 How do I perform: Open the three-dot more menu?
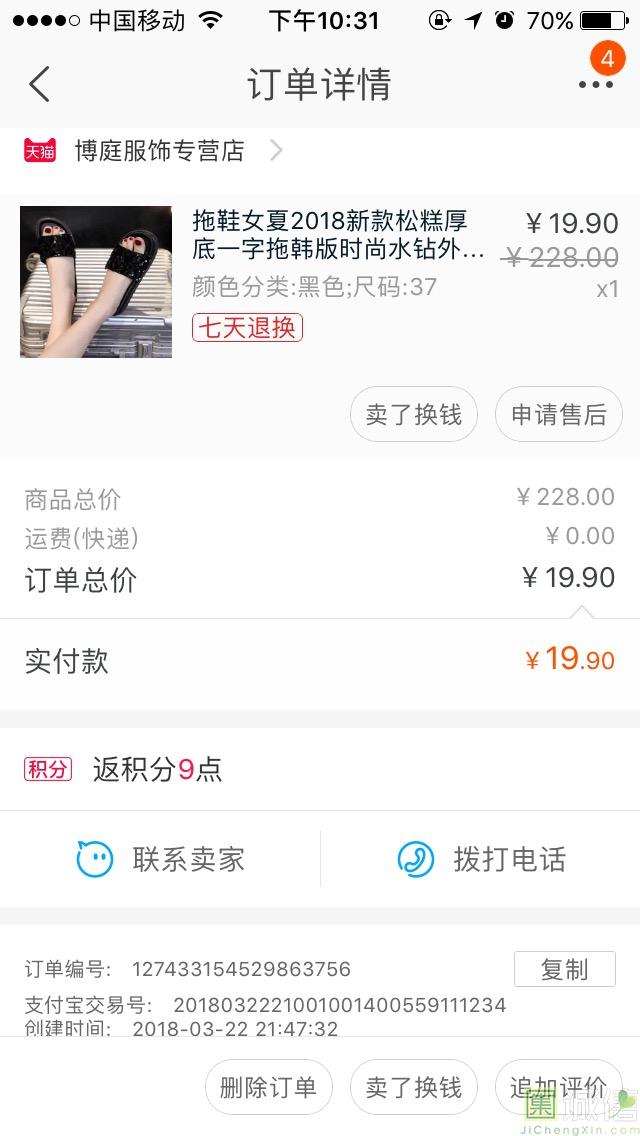tap(595, 84)
